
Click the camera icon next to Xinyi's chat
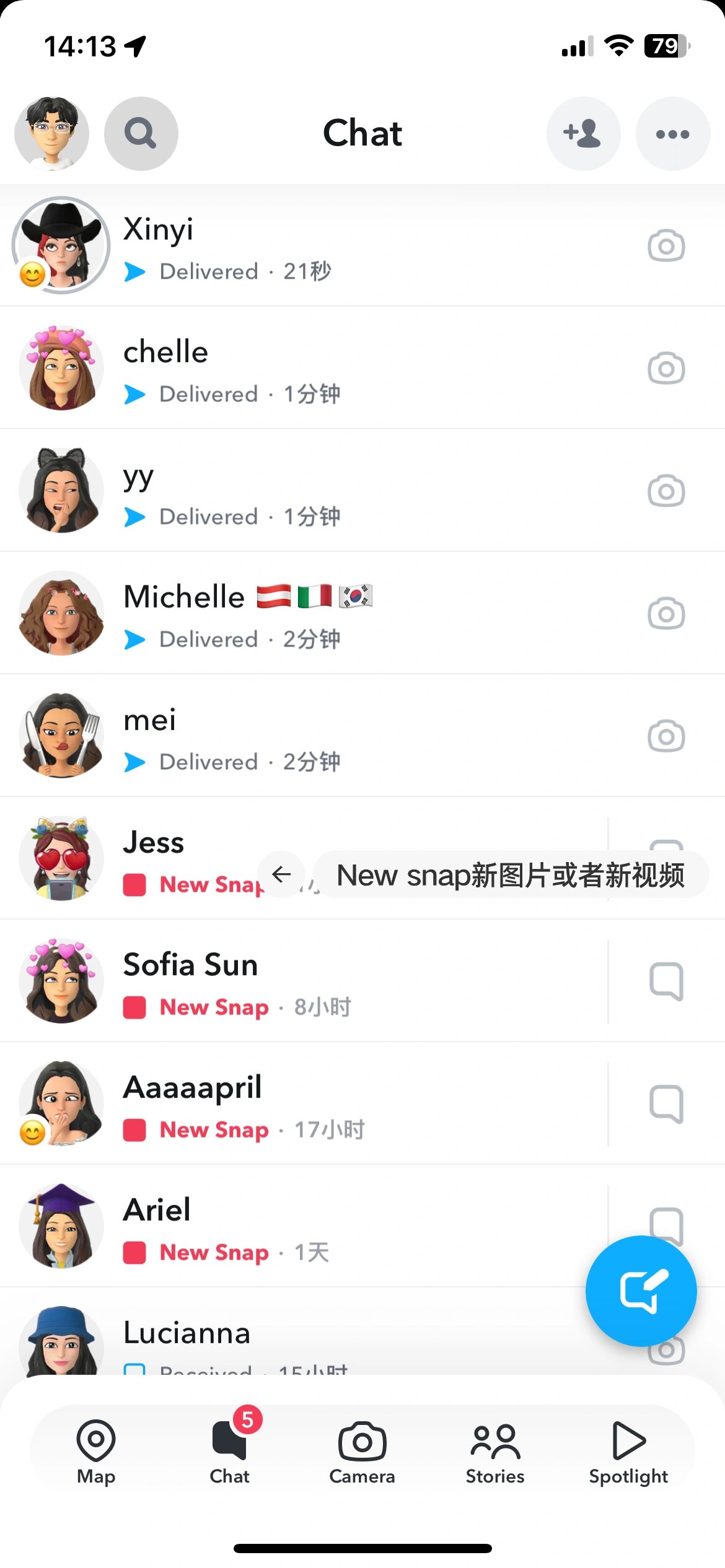(x=665, y=246)
